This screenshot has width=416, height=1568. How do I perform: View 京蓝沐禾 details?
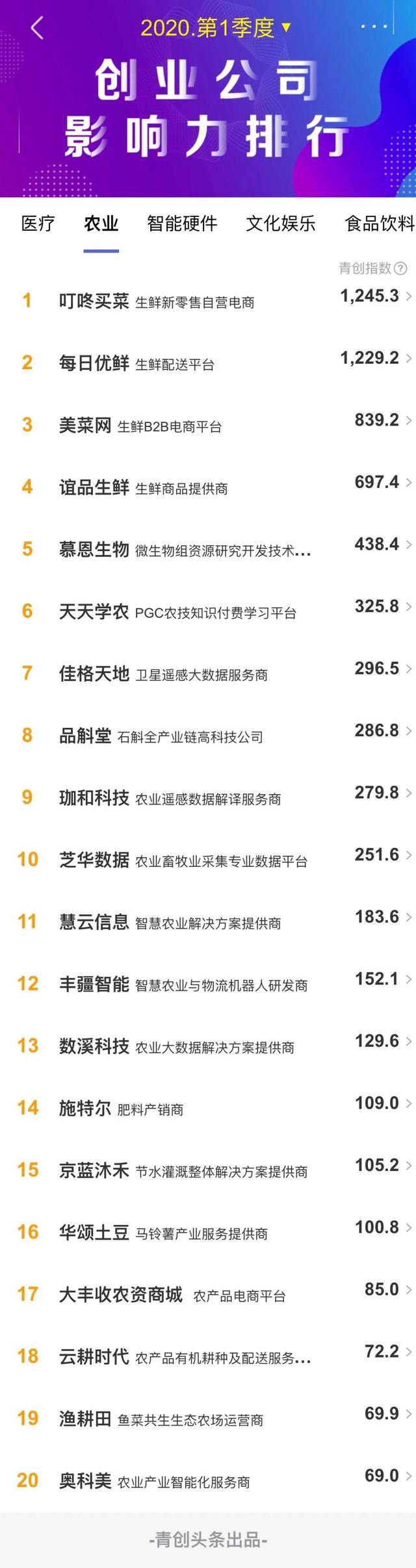208,1170
